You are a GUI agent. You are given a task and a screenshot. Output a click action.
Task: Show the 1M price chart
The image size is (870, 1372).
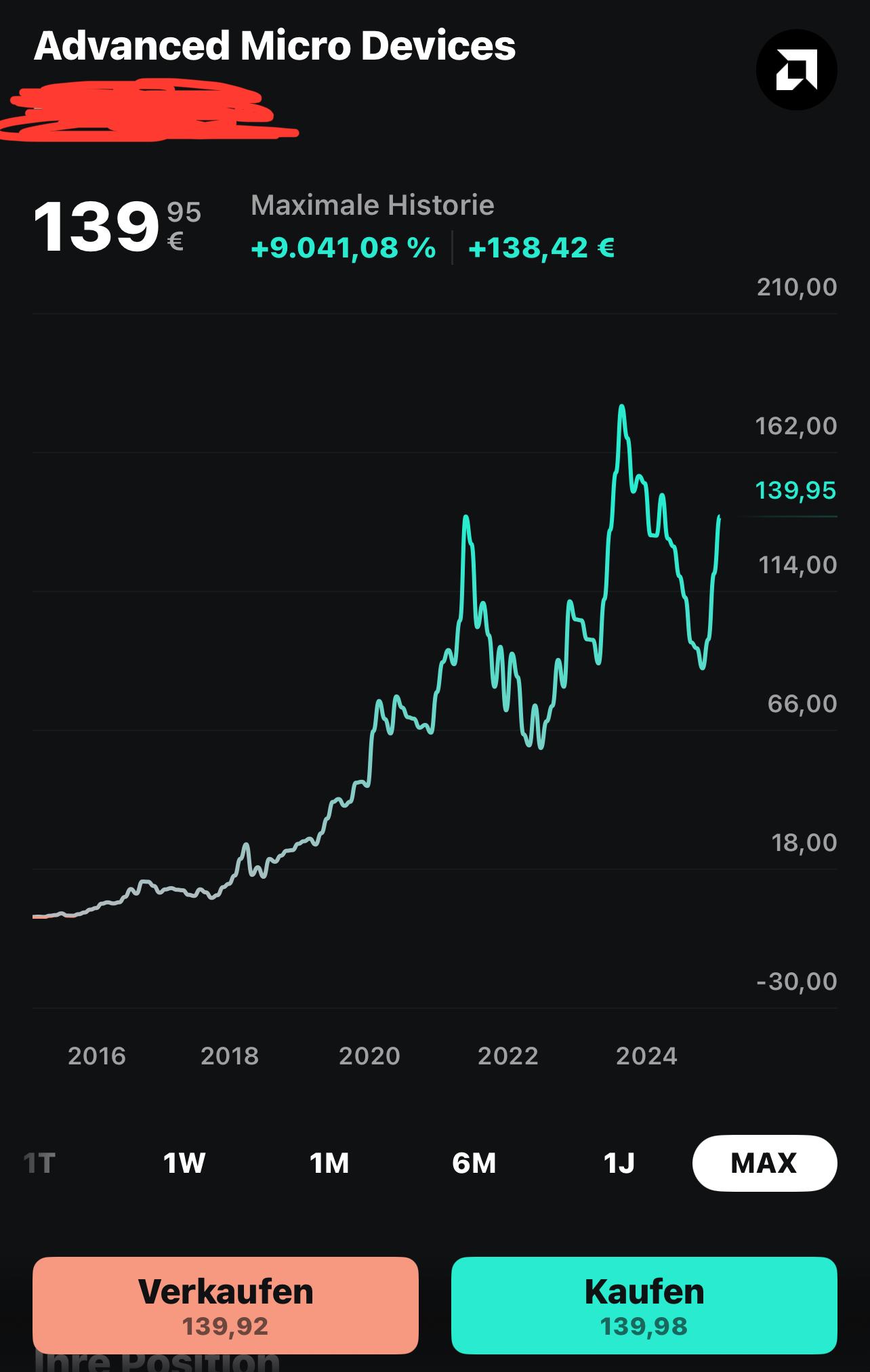[x=329, y=1163]
